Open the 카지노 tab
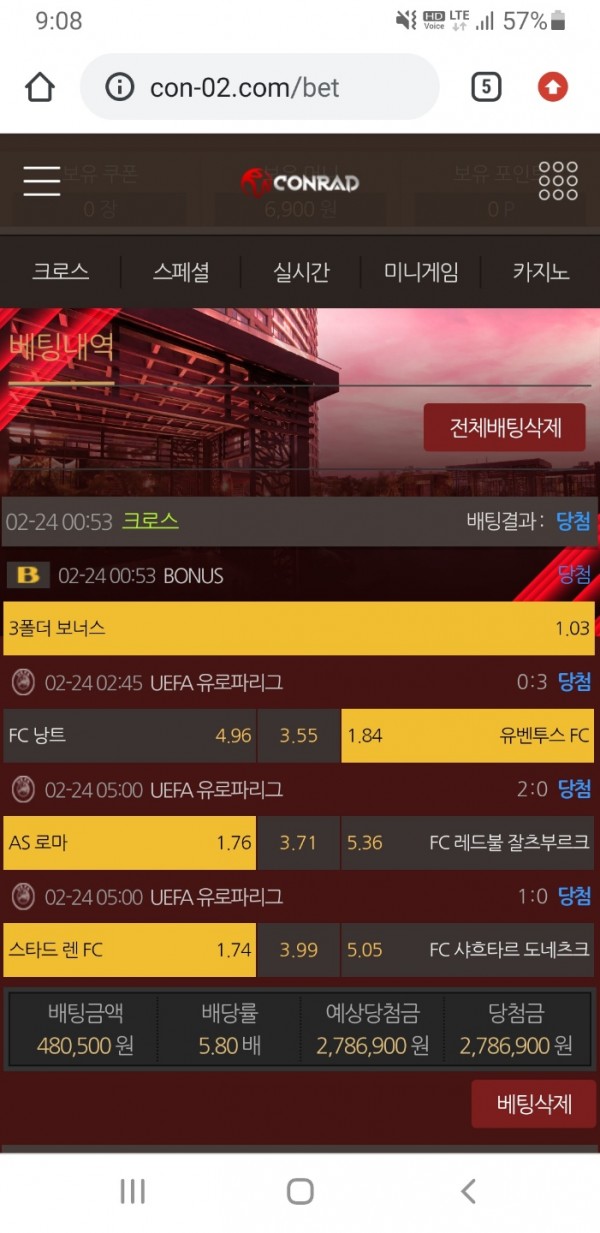The image size is (600, 1233). click(x=541, y=271)
